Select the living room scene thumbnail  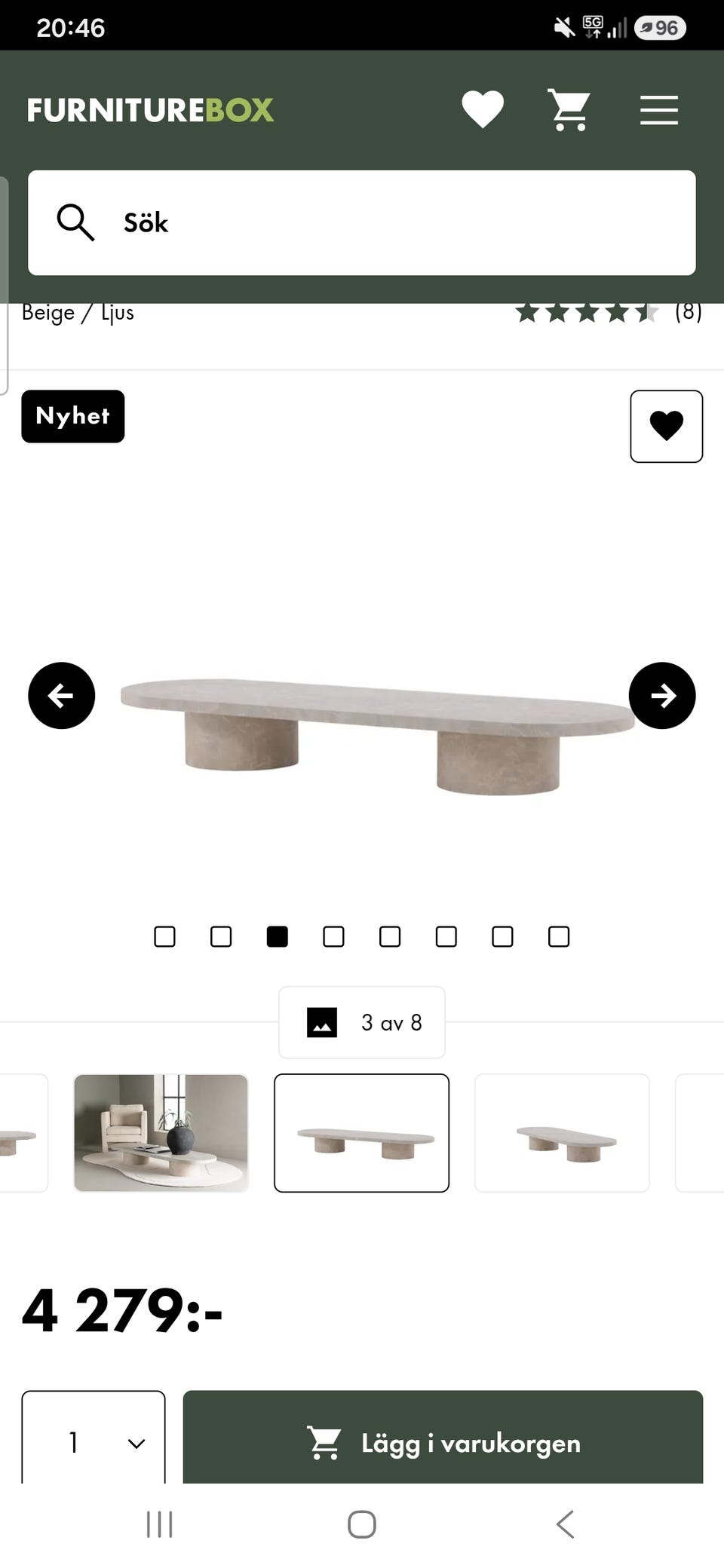[161, 1133]
